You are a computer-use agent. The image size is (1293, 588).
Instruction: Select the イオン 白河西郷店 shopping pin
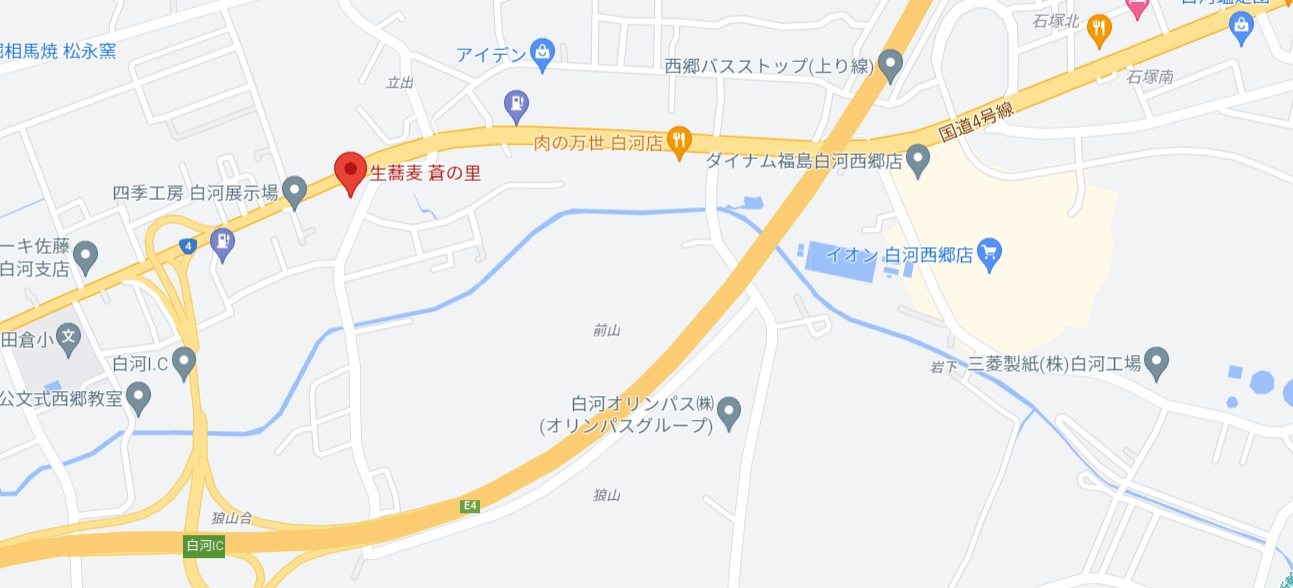[990, 254]
